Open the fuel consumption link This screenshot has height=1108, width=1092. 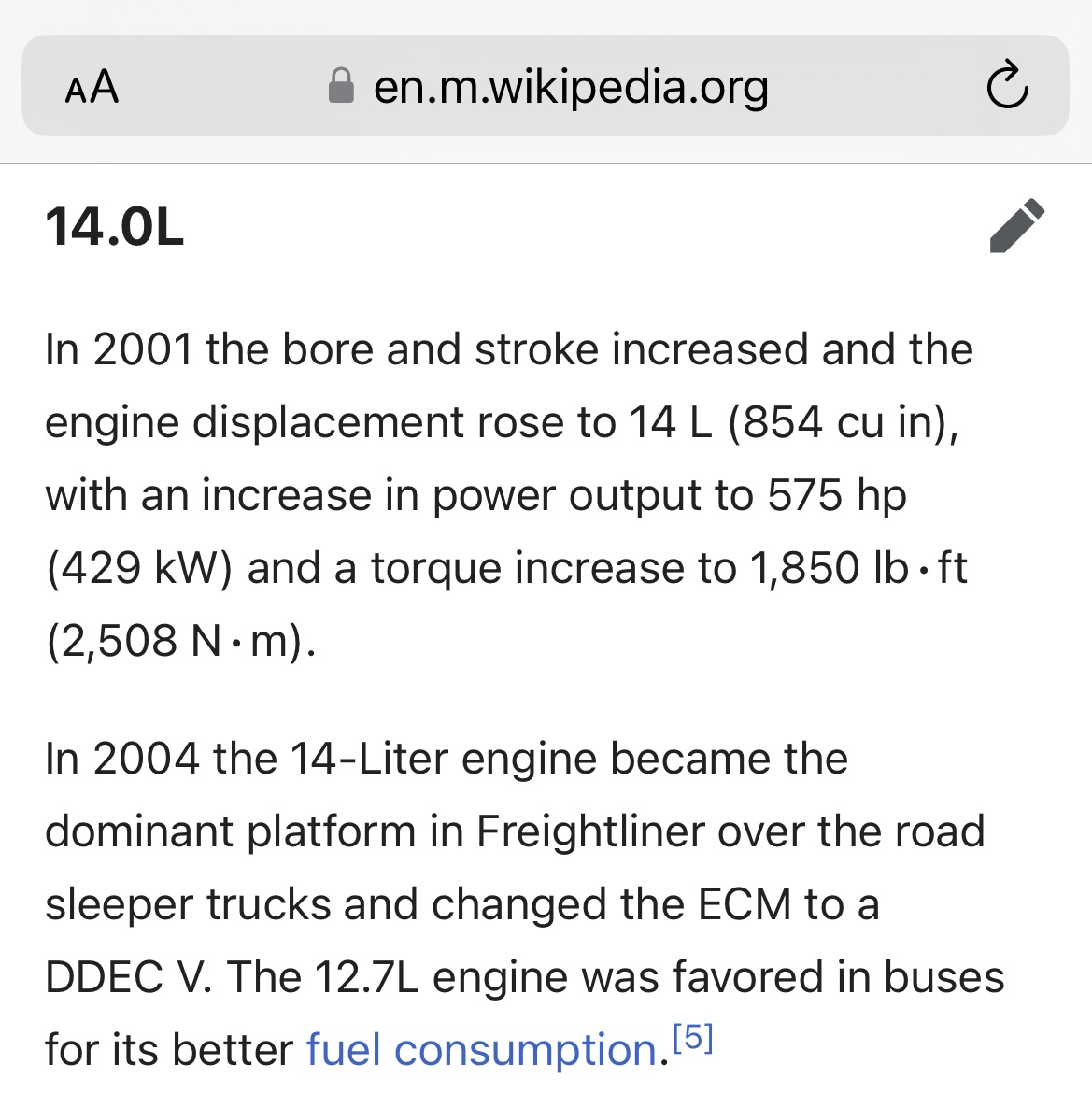482,1049
